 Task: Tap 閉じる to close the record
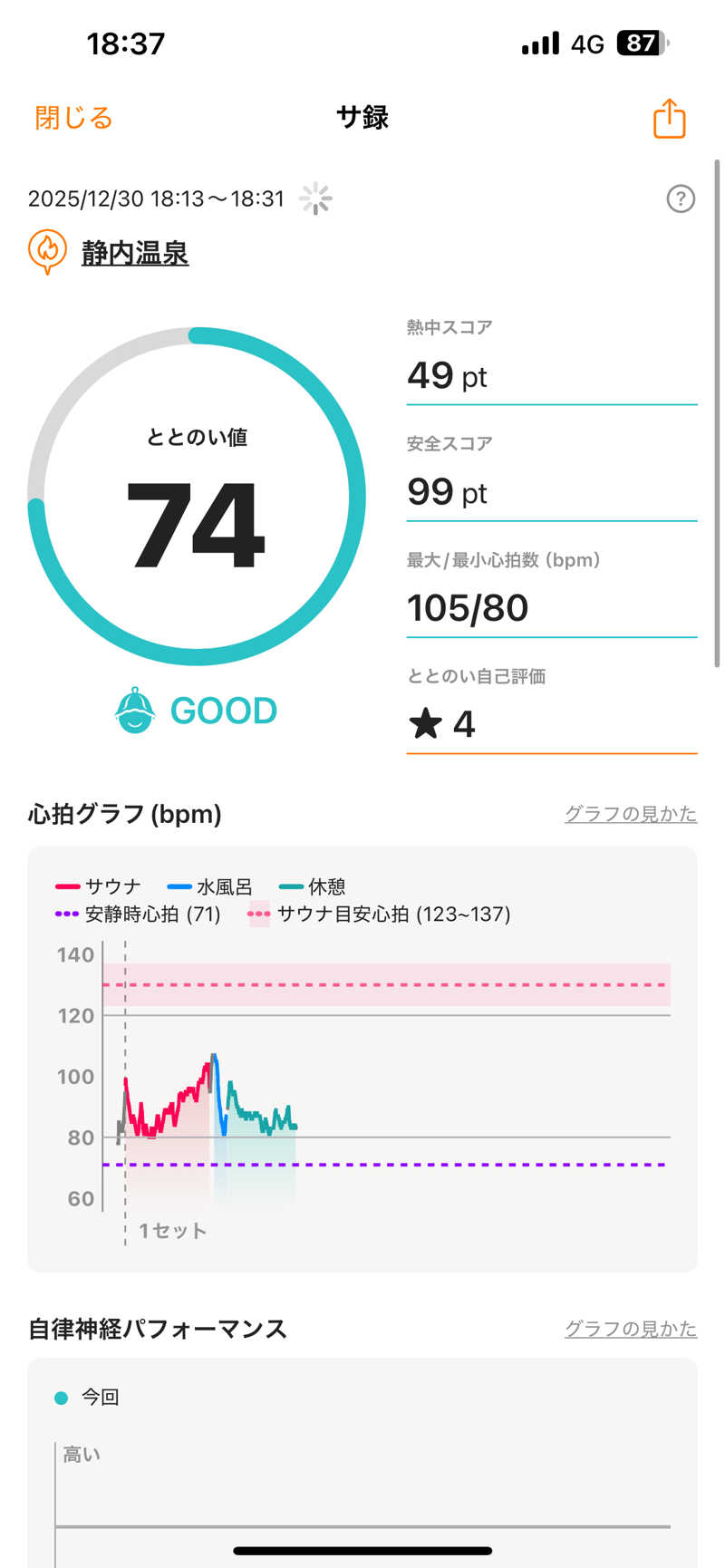tap(73, 118)
